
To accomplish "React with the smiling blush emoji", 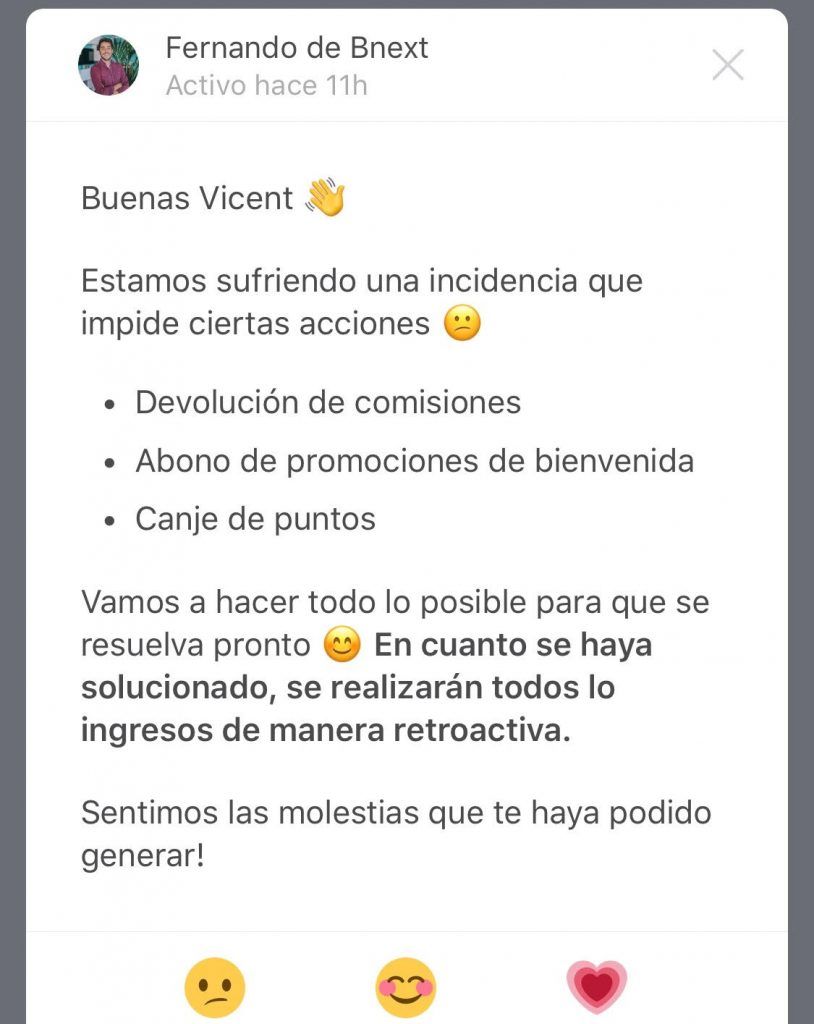I will [x=405, y=988].
